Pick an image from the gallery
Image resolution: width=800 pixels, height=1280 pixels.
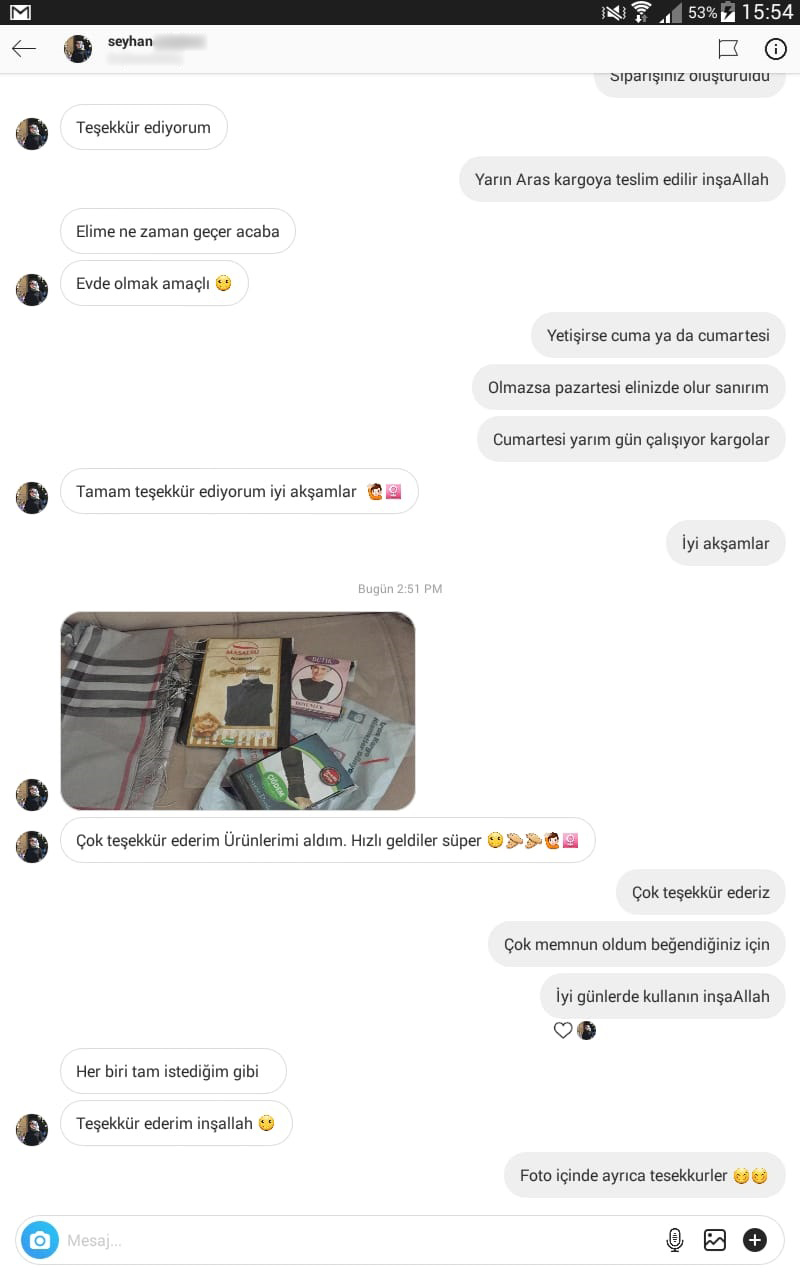(x=715, y=1240)
